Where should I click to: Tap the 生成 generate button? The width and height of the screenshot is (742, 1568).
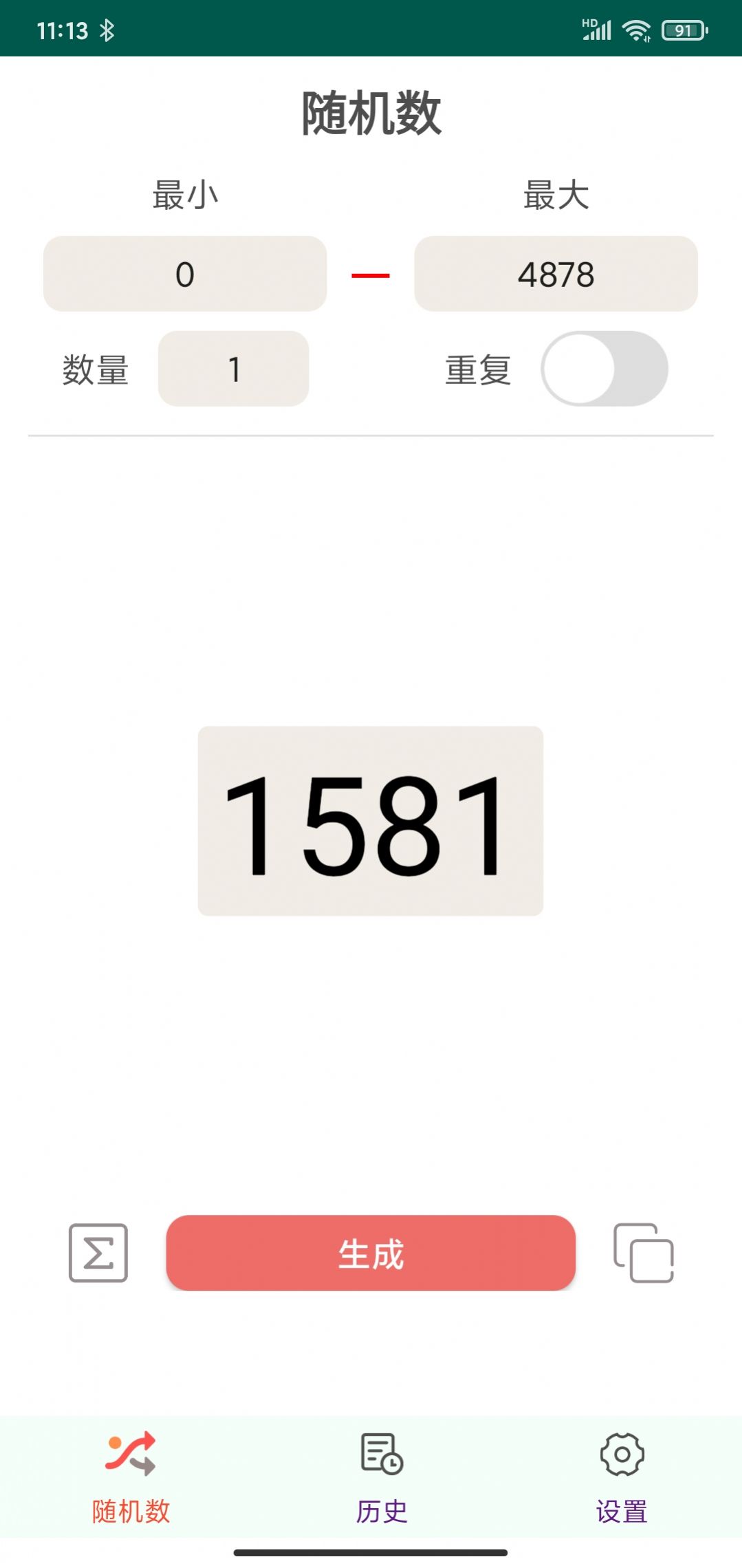[371, 1253]
